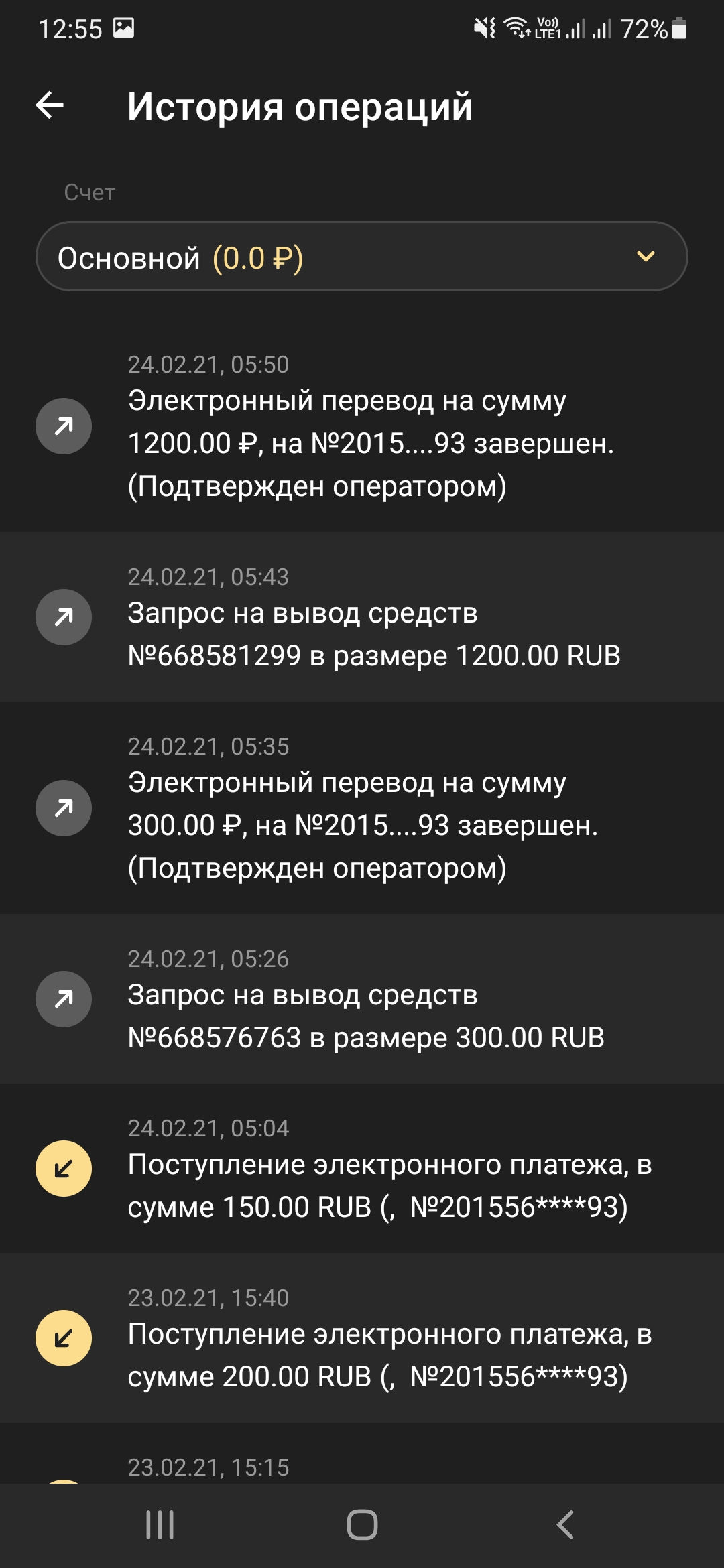Expand the Основной account dropdown
Image resolution: width=724 pixels, height=1568 pixels.
(x=362, y=257)
